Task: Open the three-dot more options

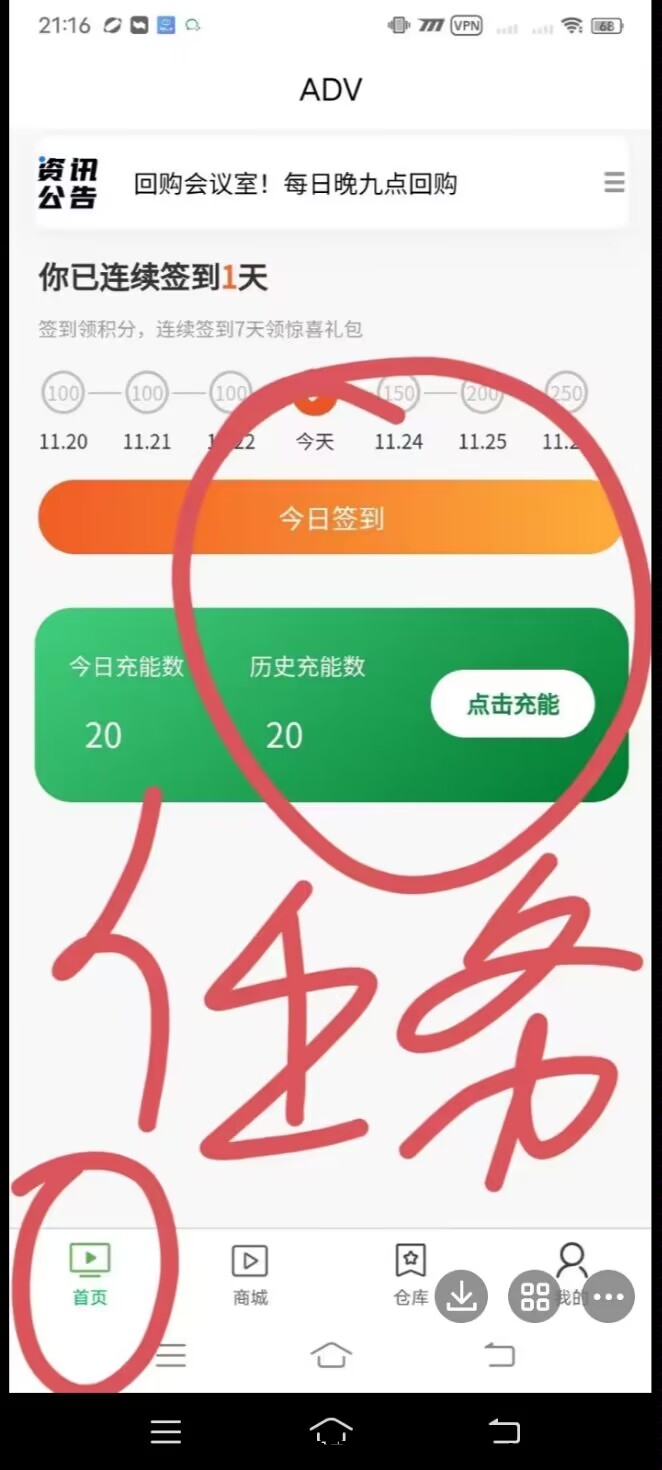Action: point(609,1297)
